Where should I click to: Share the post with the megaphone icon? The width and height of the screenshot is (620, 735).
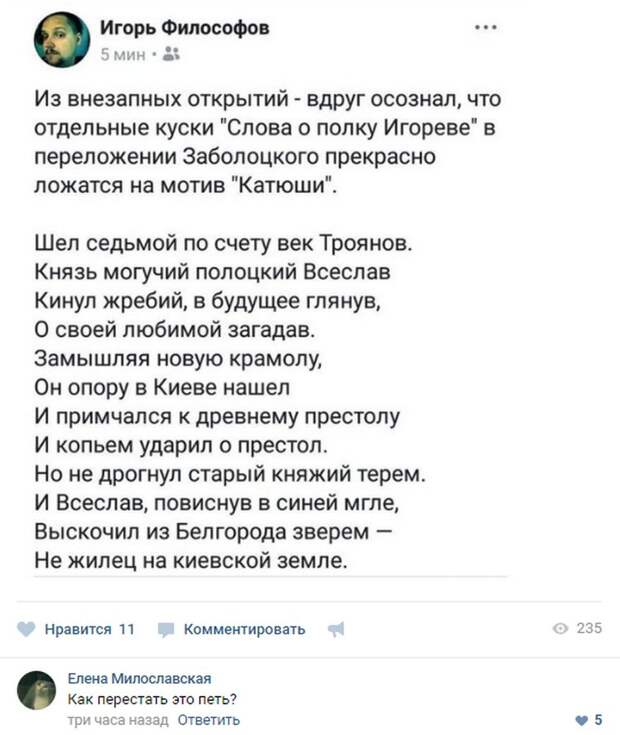337,629
